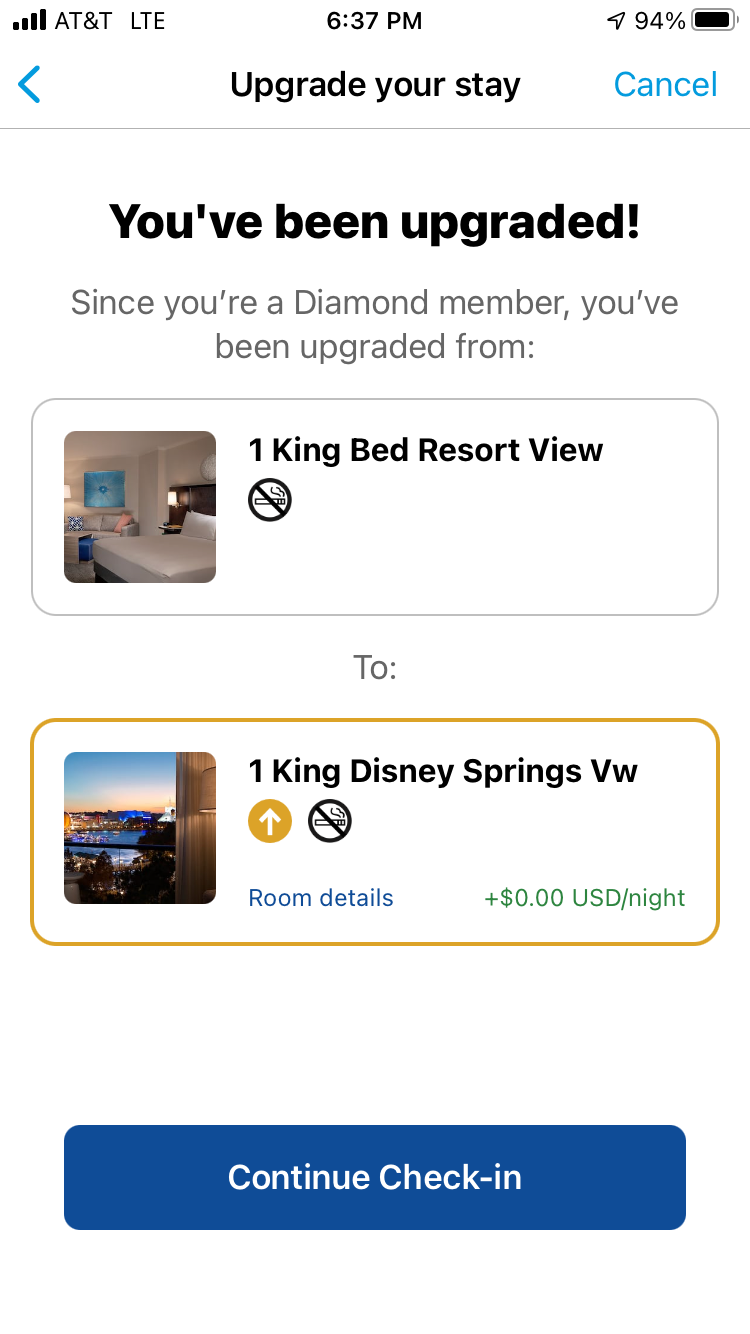750x1334 pixels.
Task: Tap the blue back chevron arrow
Action: click(x=29, y=85)
